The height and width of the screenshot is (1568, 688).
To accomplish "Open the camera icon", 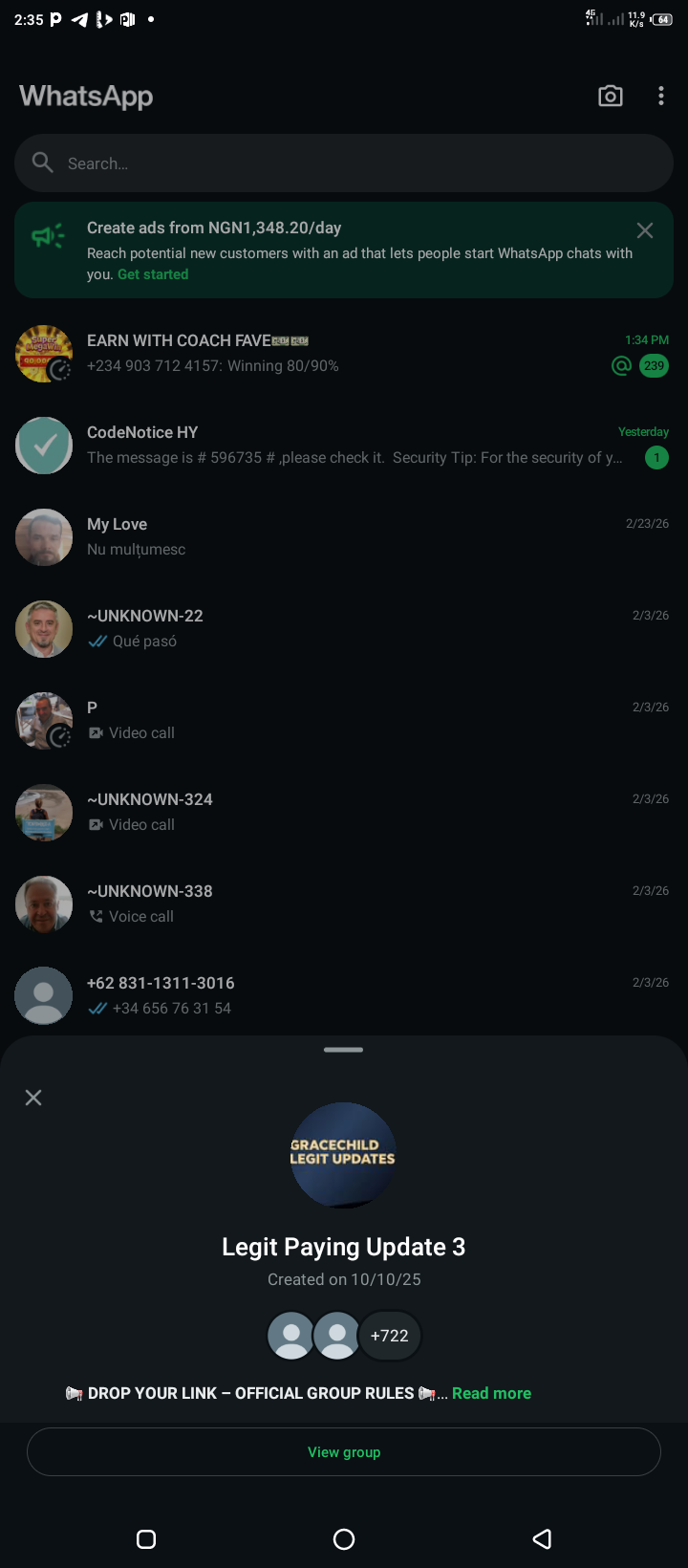I will point(610,96).
